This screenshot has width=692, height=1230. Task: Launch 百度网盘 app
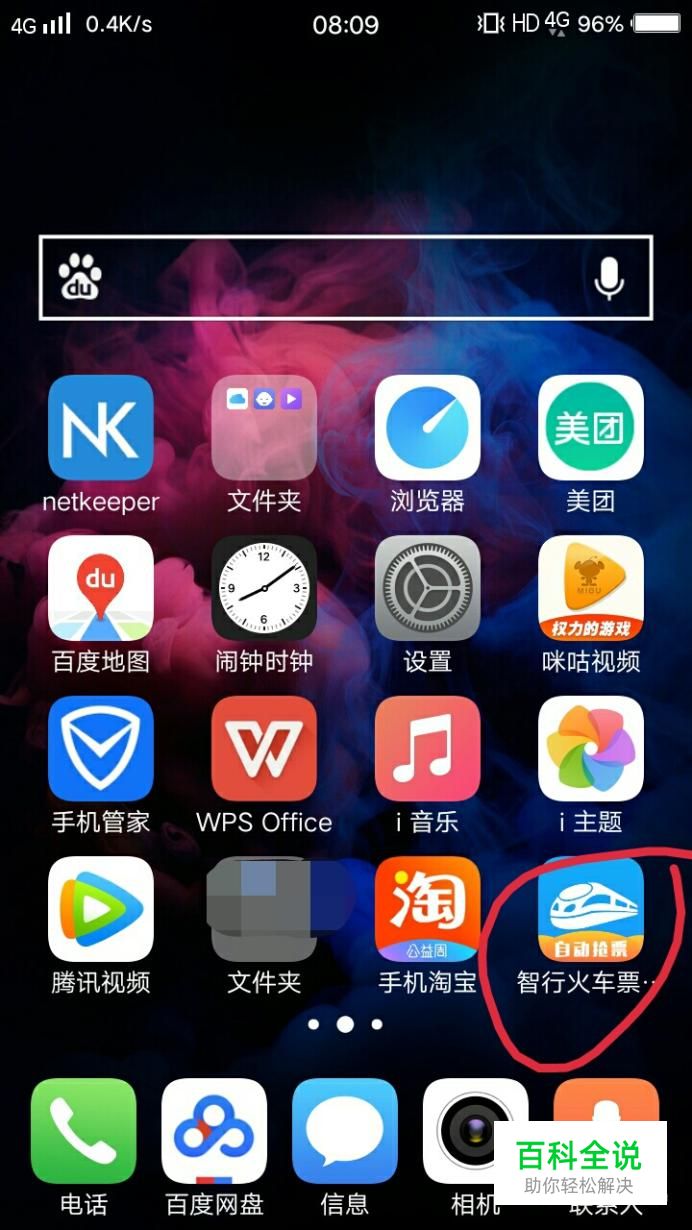click(214, 1131)
